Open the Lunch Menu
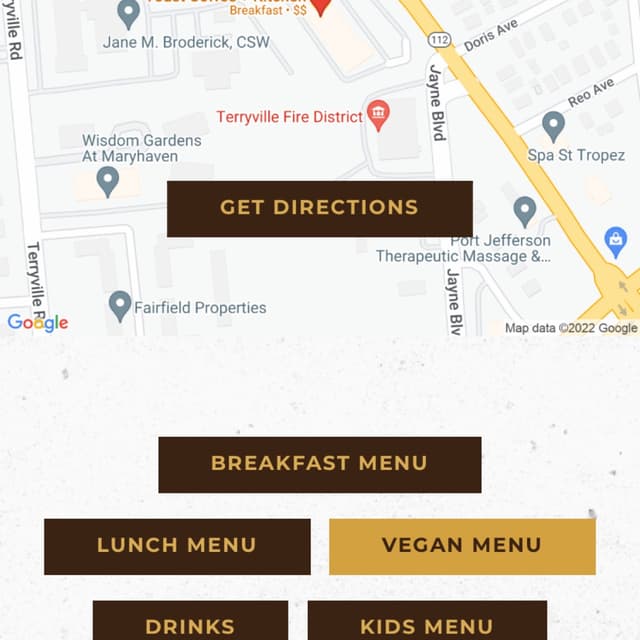 click(x=177, y=546)
